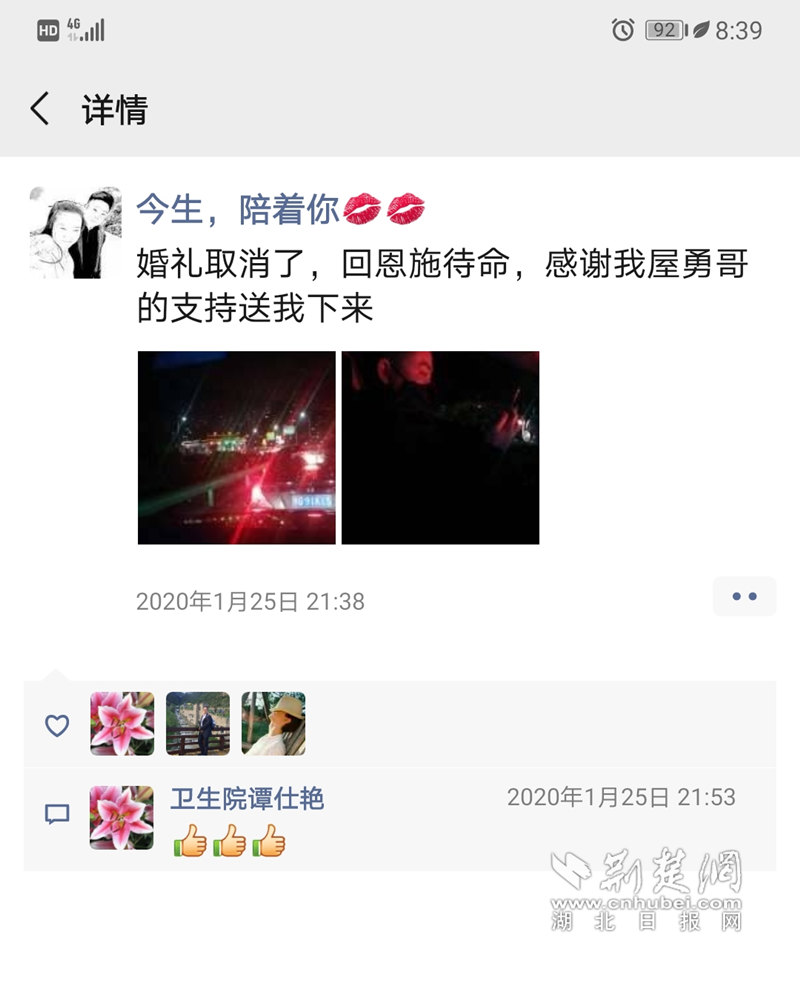This screenshot has height=999, width=800.
Task: Open the liker avatar of person by the railing
Action: 198,723
